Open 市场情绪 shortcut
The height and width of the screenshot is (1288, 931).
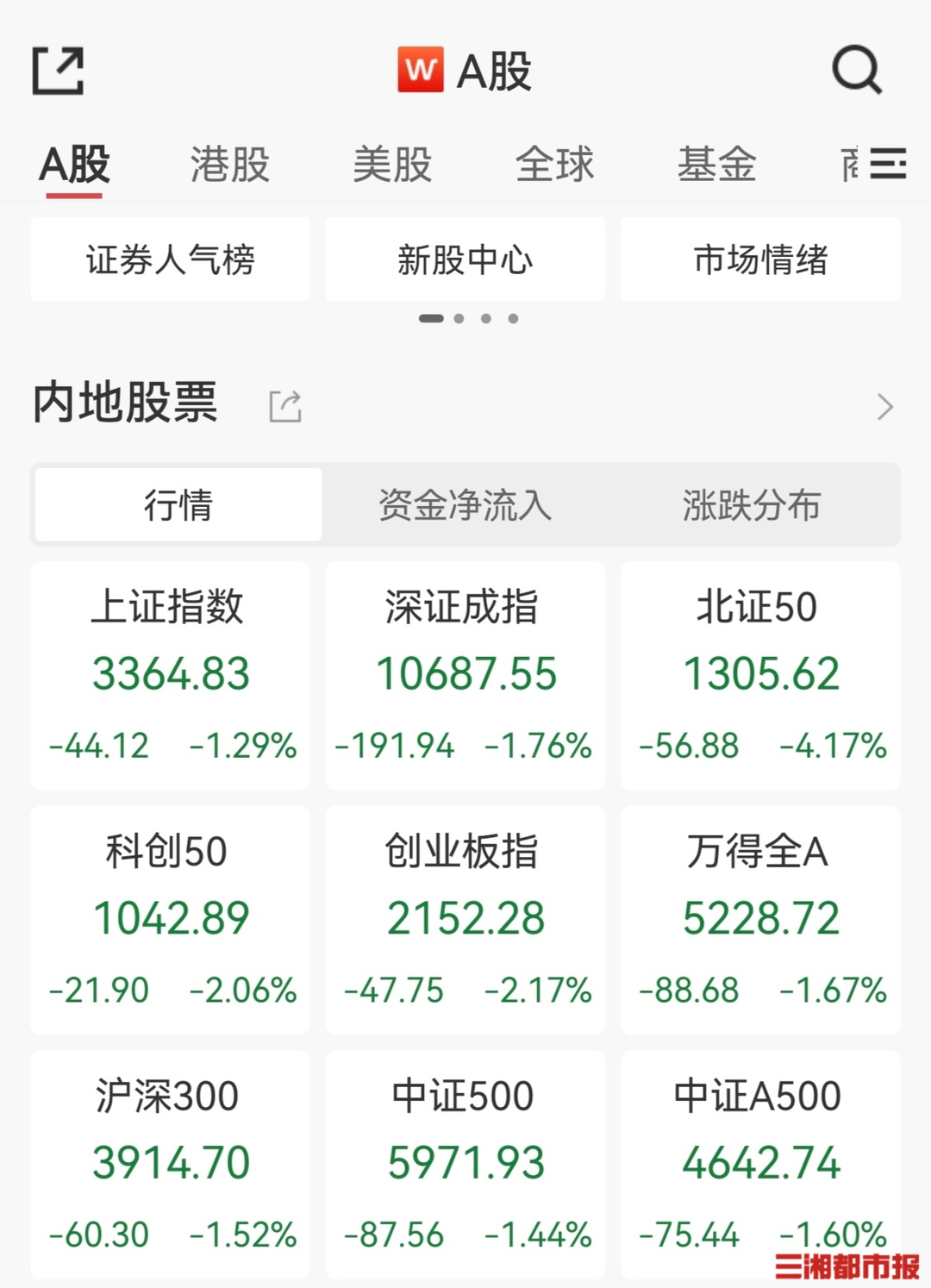click(760, 259)
